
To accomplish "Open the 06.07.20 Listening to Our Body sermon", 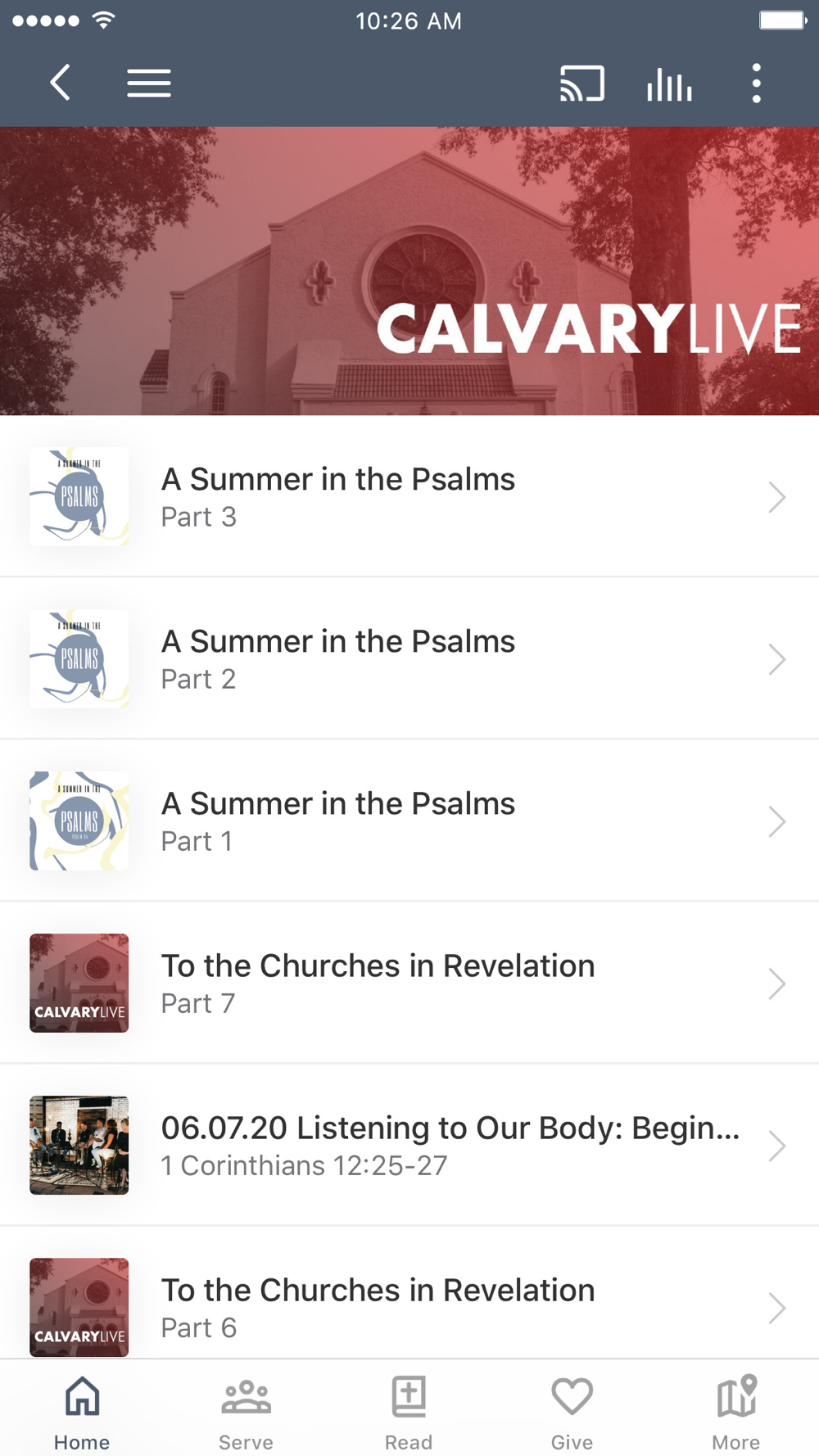I will pos(409,1146).
